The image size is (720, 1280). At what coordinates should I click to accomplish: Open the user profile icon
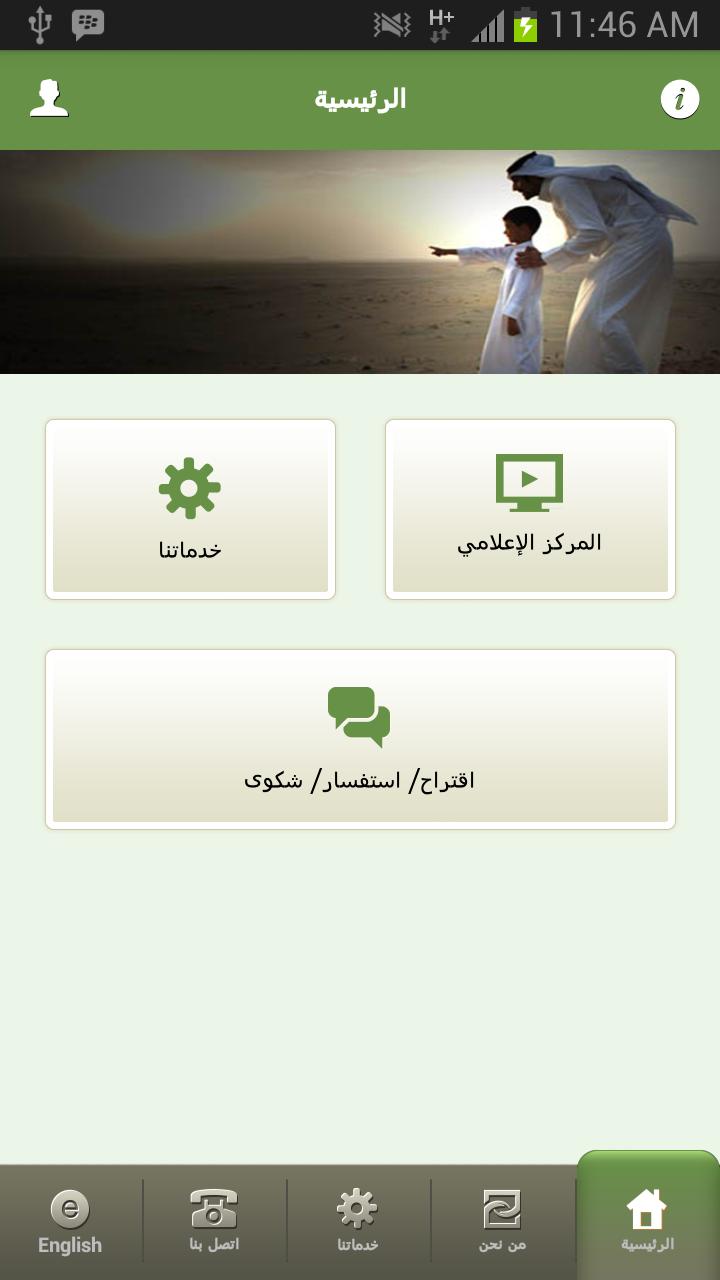point(49,99)
